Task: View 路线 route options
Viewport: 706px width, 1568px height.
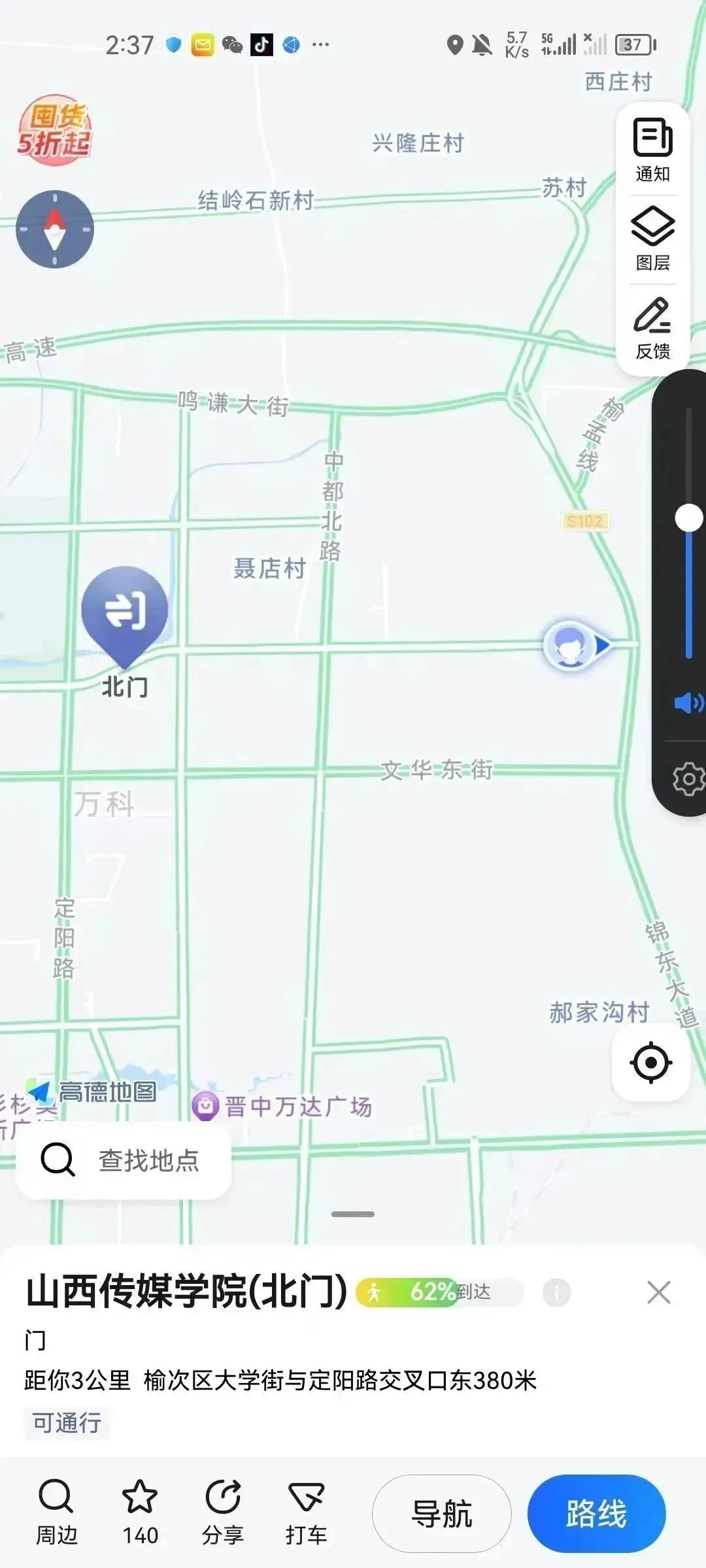Action: point(596,1514)
